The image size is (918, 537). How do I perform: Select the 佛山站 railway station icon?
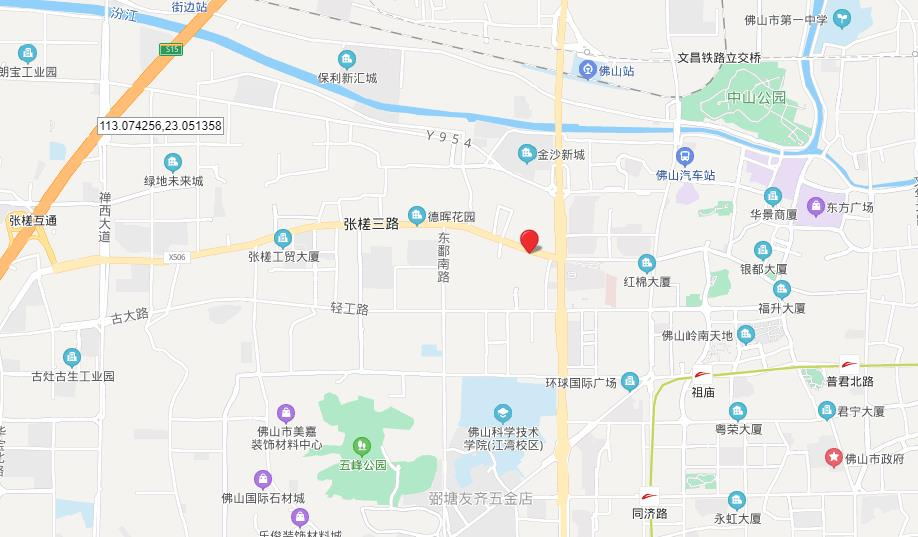click(587, 69)
